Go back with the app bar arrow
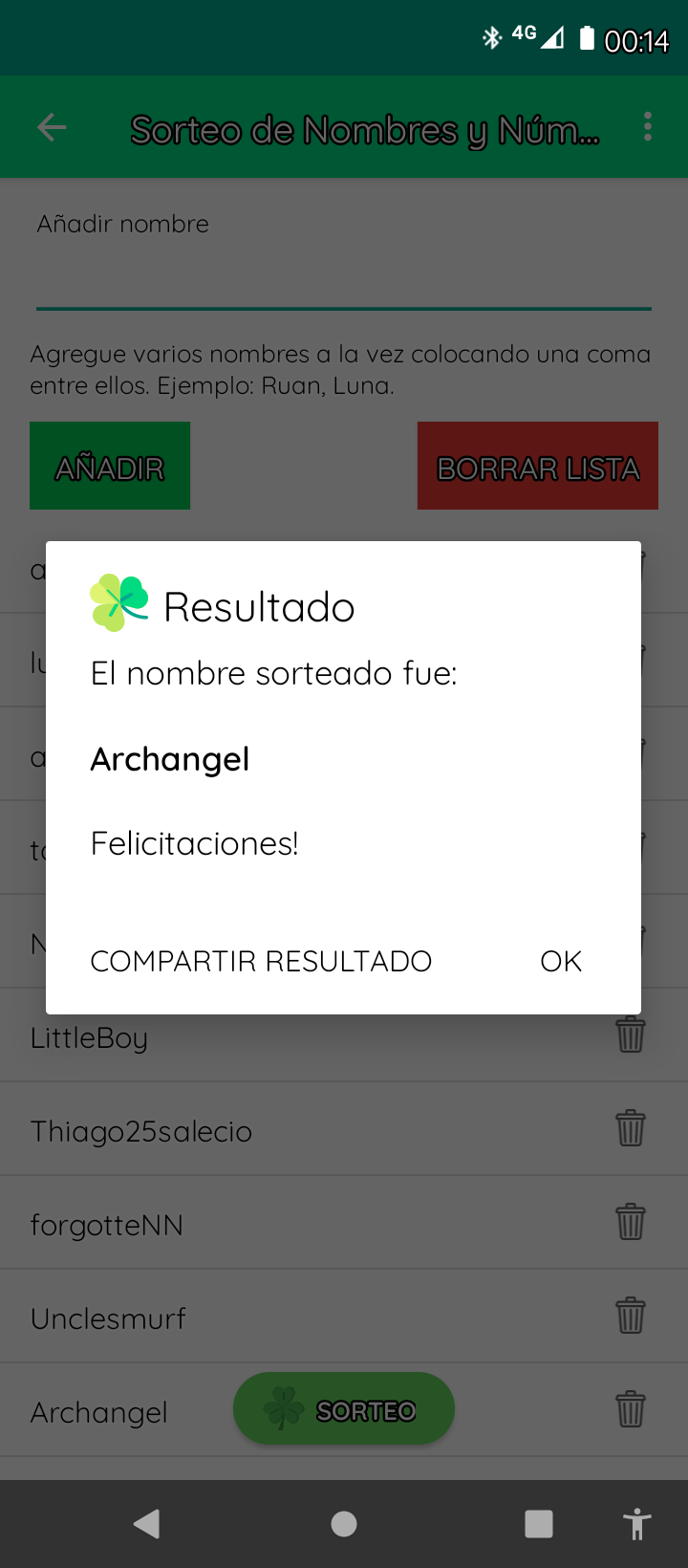Image resolution: width=688 pixels, height=1568 pixels. coord(52,127)
